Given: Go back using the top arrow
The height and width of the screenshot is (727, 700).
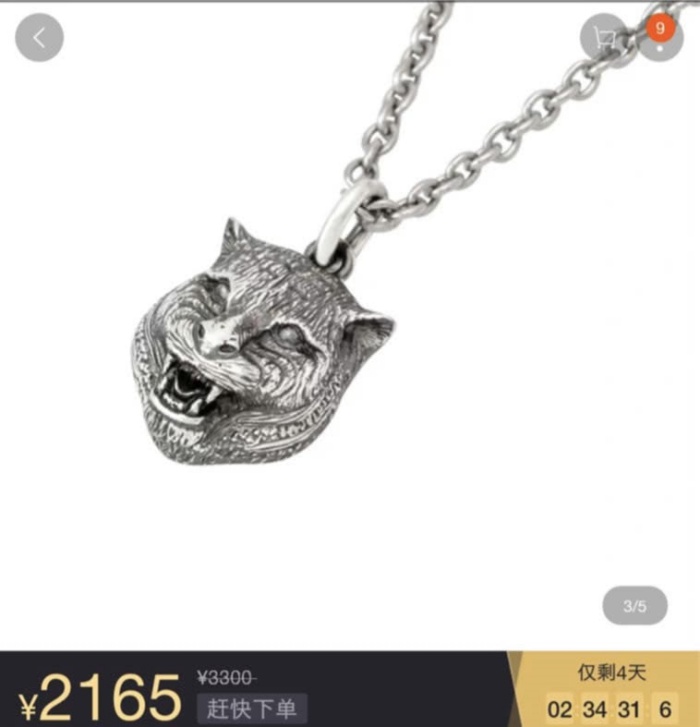Looking at the screenshot, I should click(39, 38).
